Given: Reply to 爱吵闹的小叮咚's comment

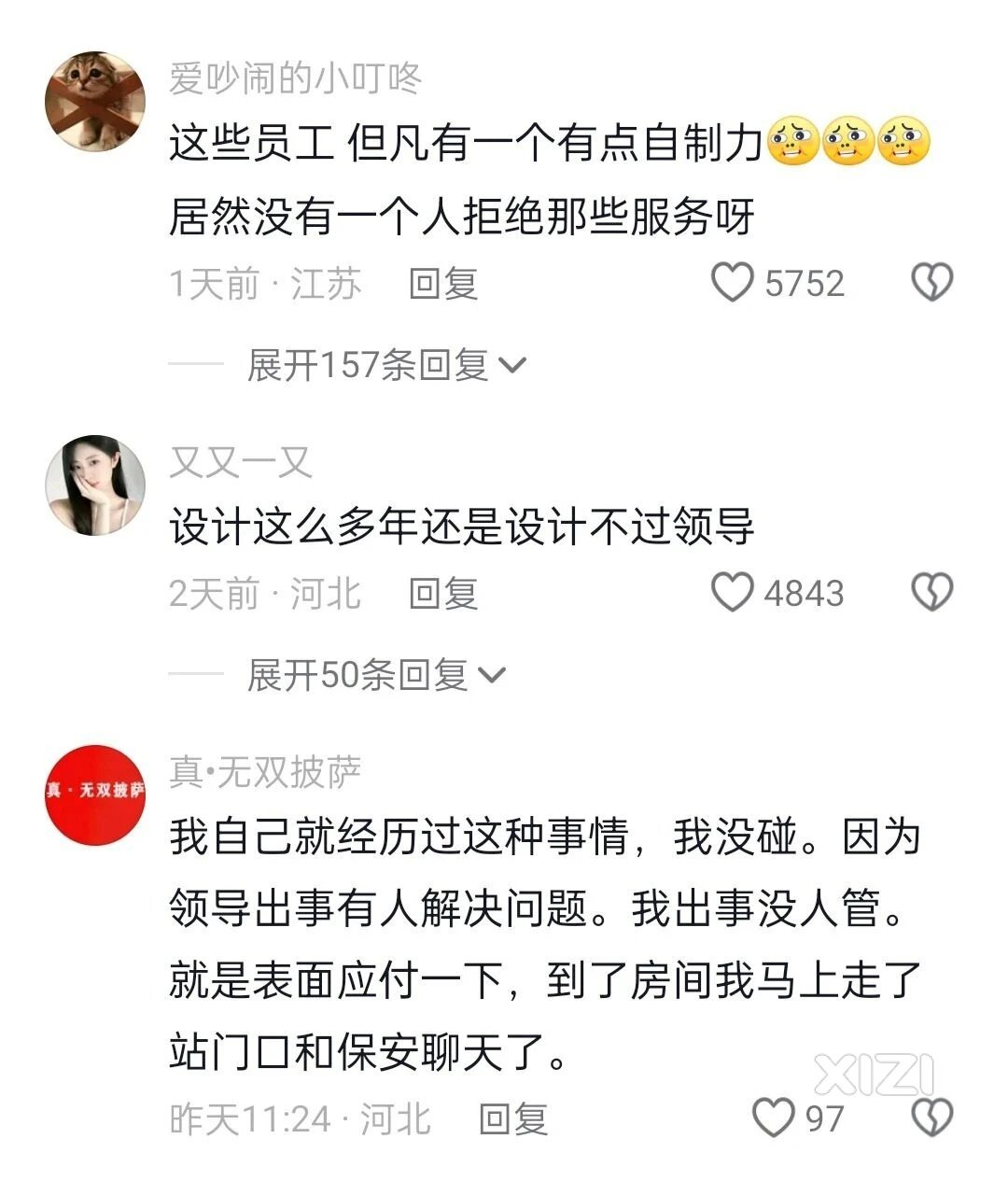Looking at the screenshot, I should pyautogui.click(x=443, y=283).
